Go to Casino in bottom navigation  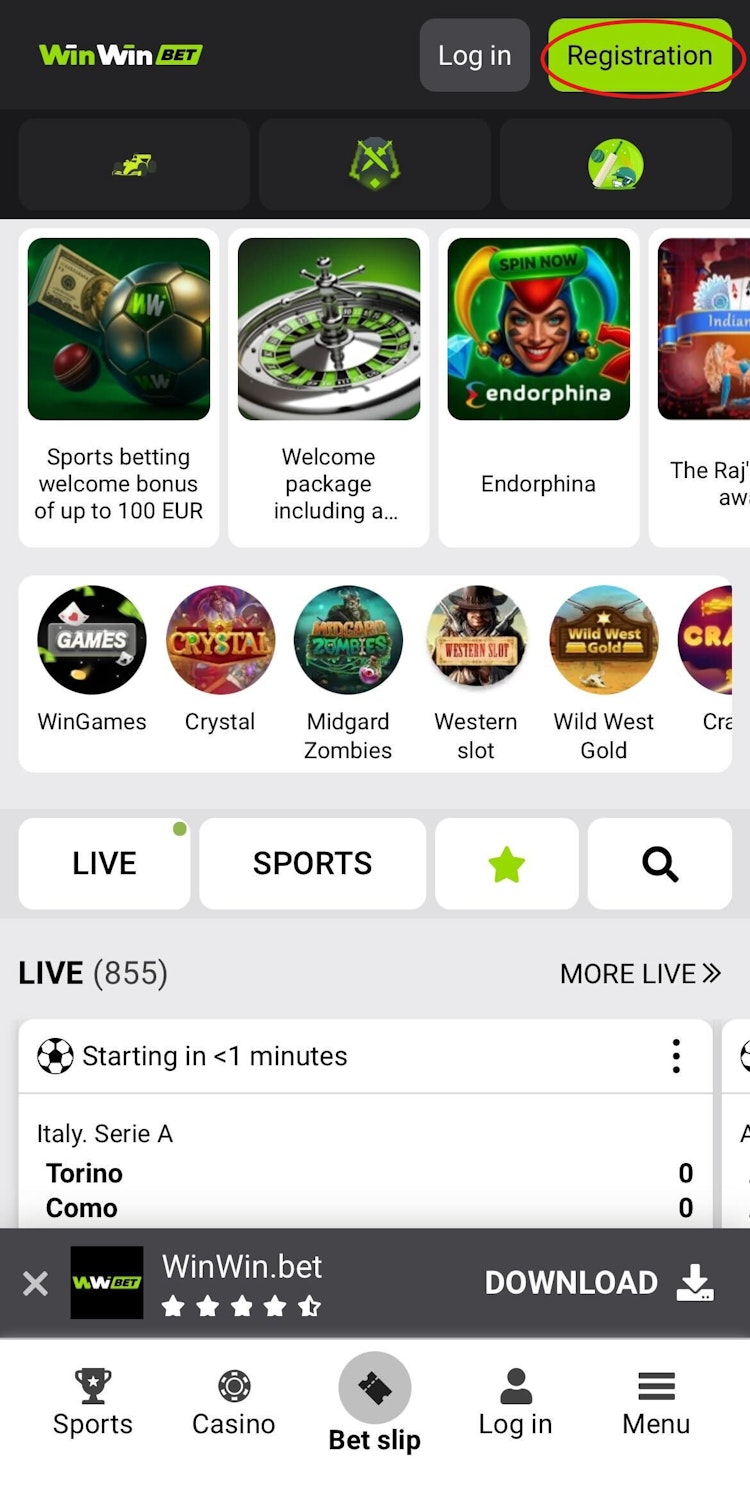[233, 1403]
